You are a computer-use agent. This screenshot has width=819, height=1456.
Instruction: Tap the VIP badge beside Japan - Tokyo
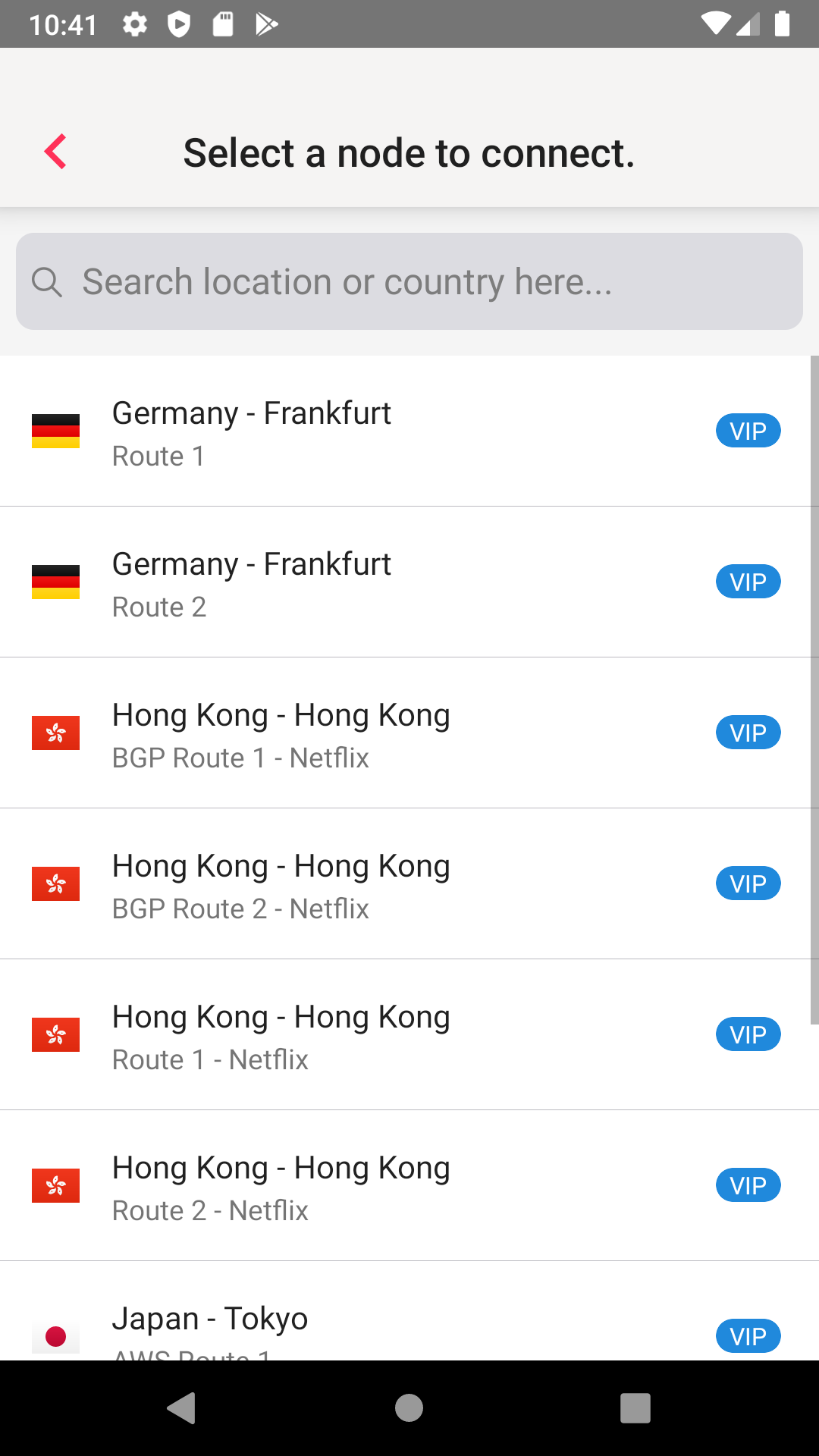tap(748, 1335)
